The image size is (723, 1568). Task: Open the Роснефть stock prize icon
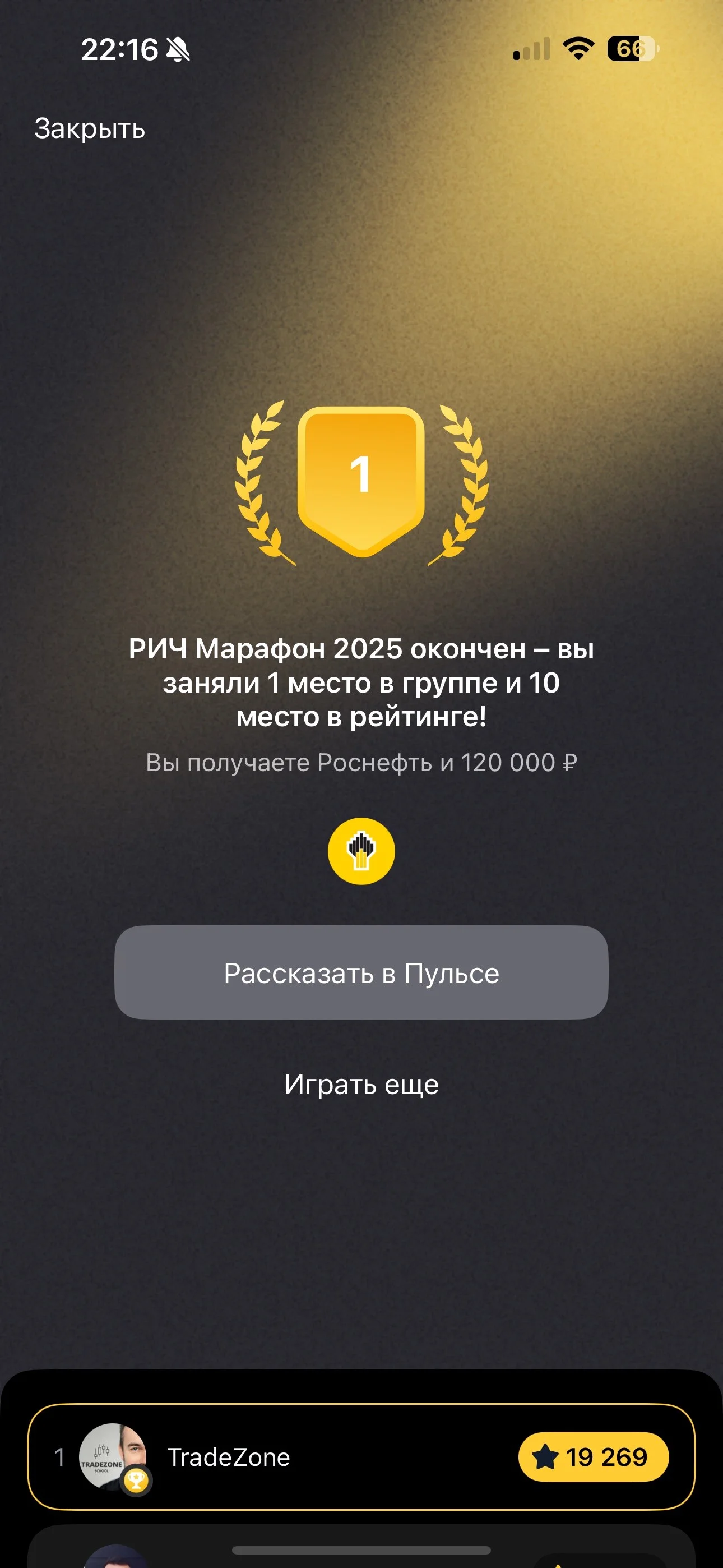pos(361,851)
